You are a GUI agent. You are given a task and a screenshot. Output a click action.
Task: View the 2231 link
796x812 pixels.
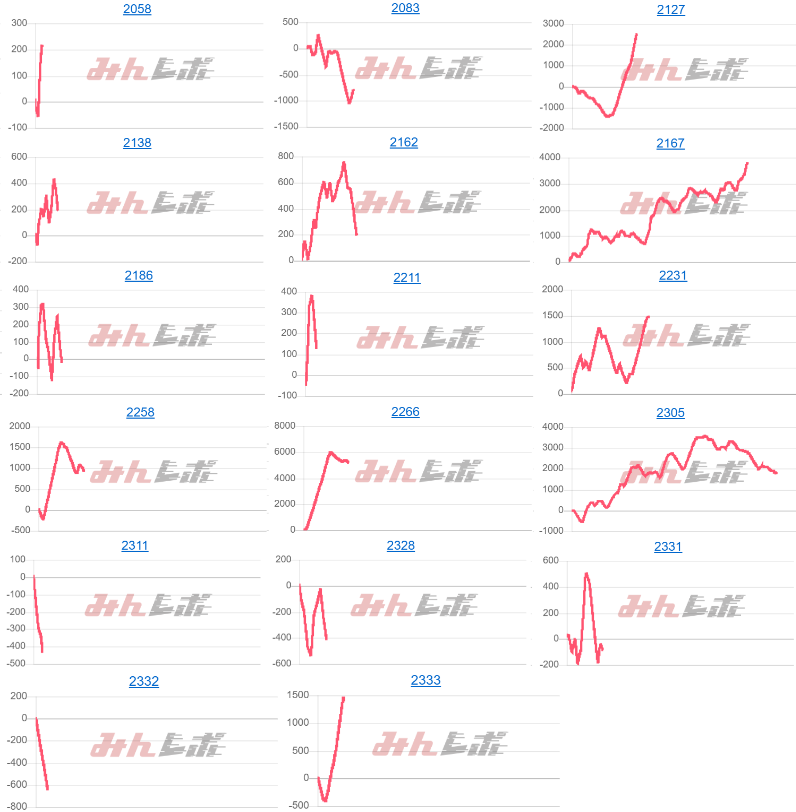673,276
